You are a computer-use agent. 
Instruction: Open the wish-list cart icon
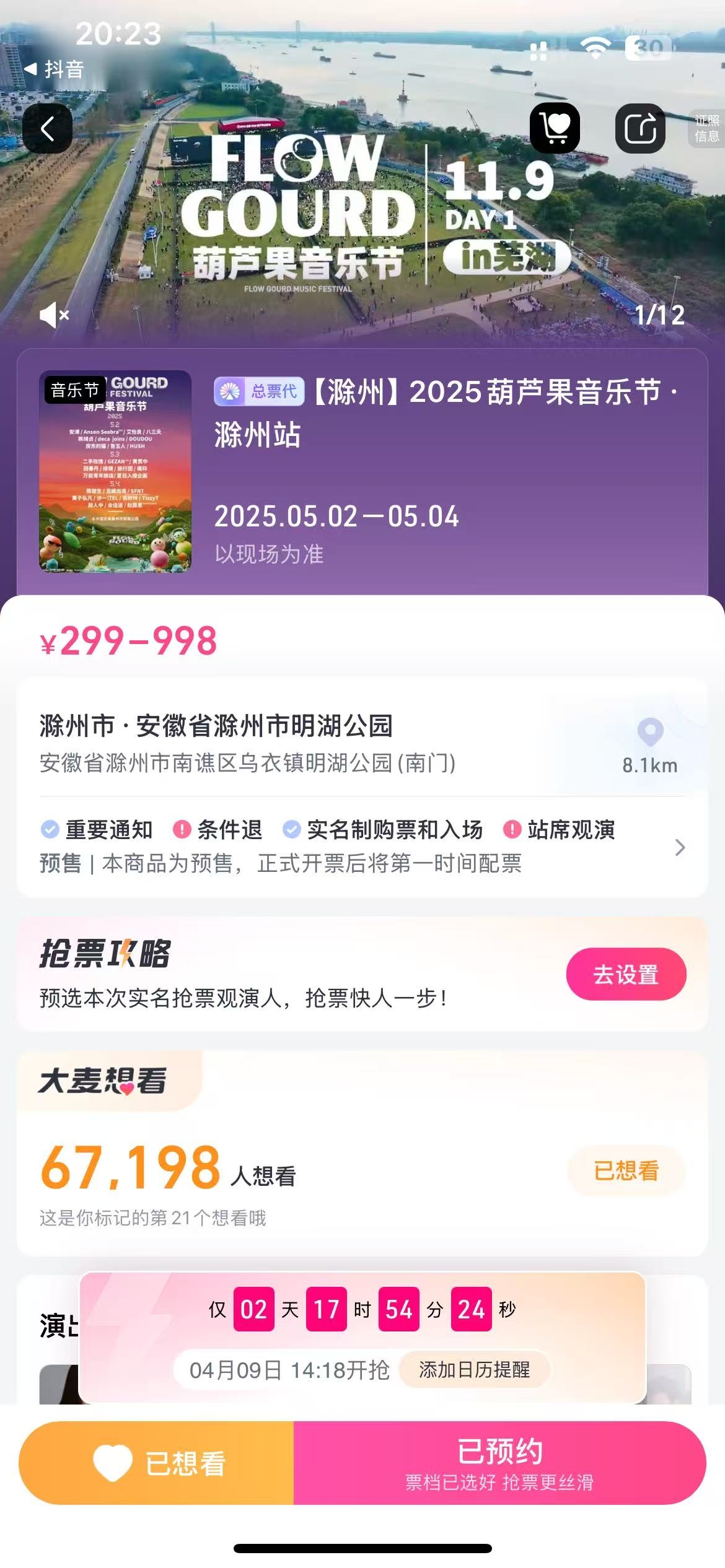tap(555, 128)
